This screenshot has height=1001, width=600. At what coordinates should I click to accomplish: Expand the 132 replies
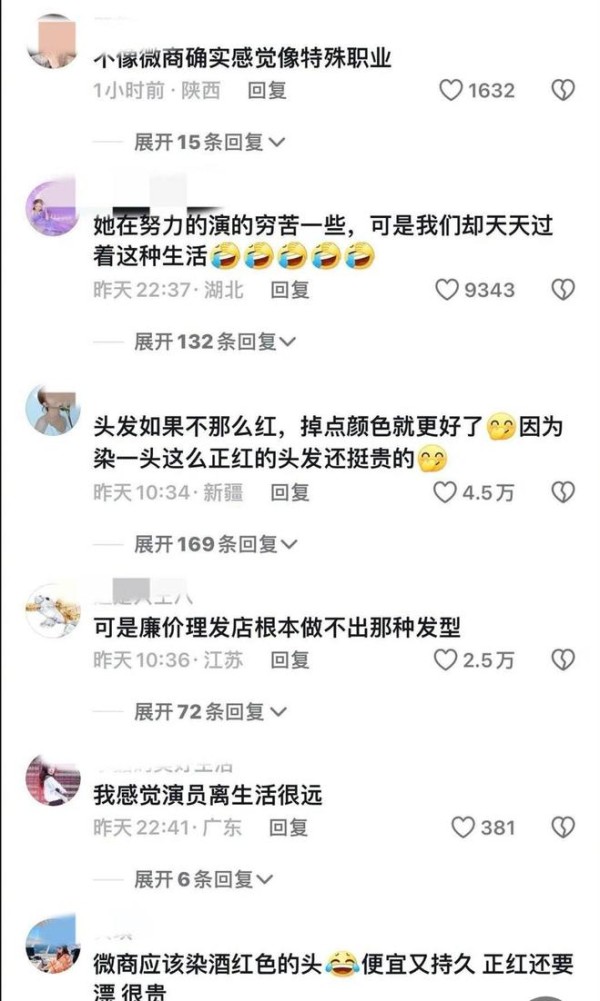click(215, 342)
